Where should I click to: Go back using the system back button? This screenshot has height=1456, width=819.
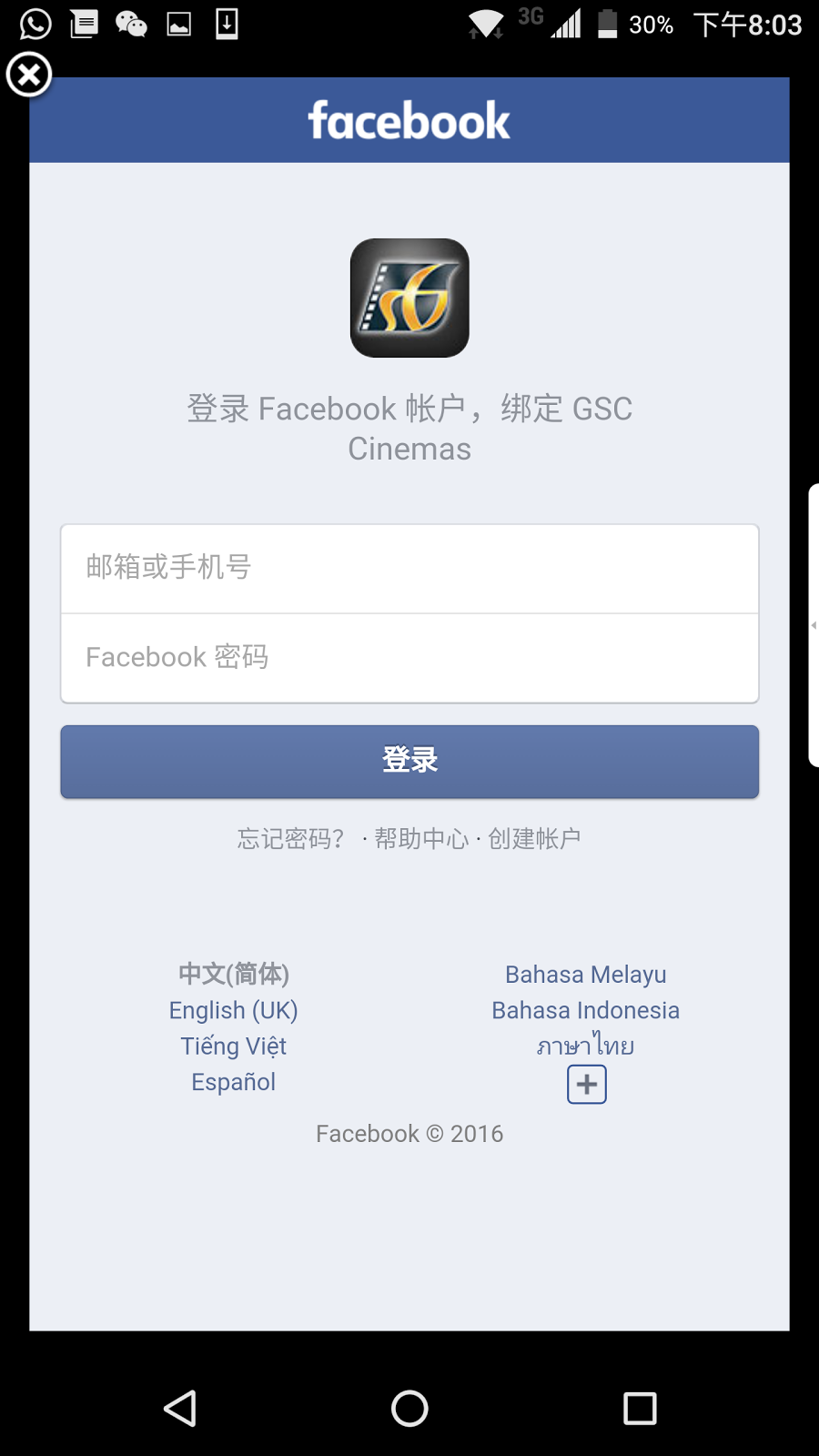(180, 1409)
